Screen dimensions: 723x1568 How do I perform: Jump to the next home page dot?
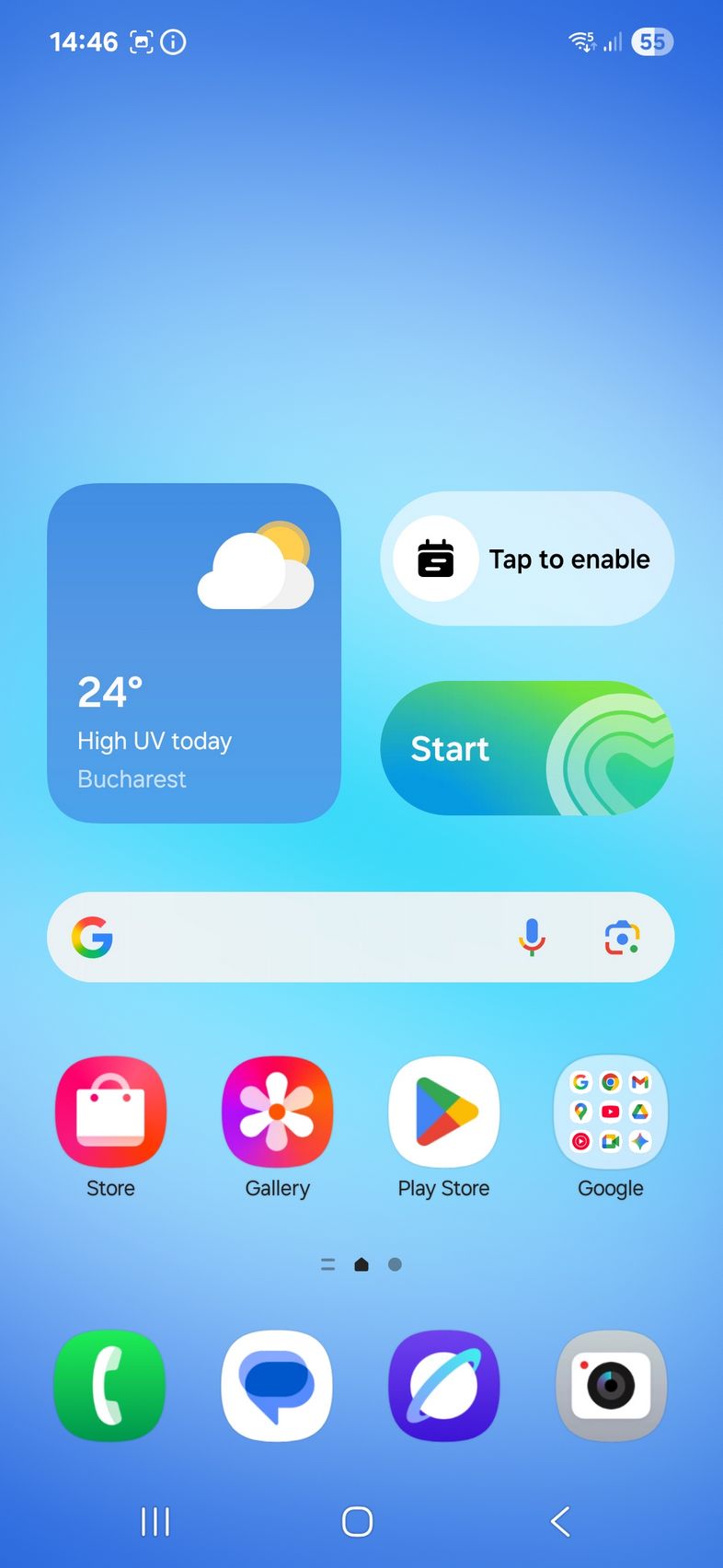pos(395,1264)
